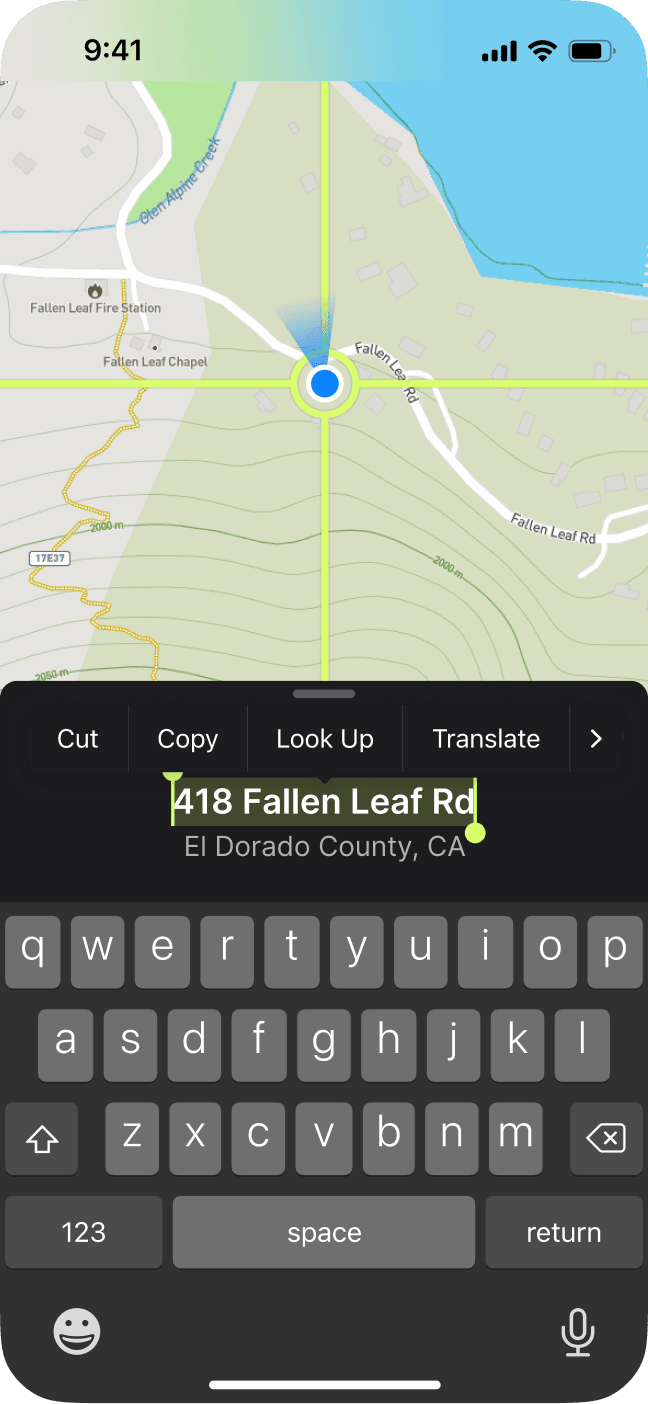This screenshot has width=648, height=1404.
Task: Tap the blue current location marker
Action: (325, 384)
